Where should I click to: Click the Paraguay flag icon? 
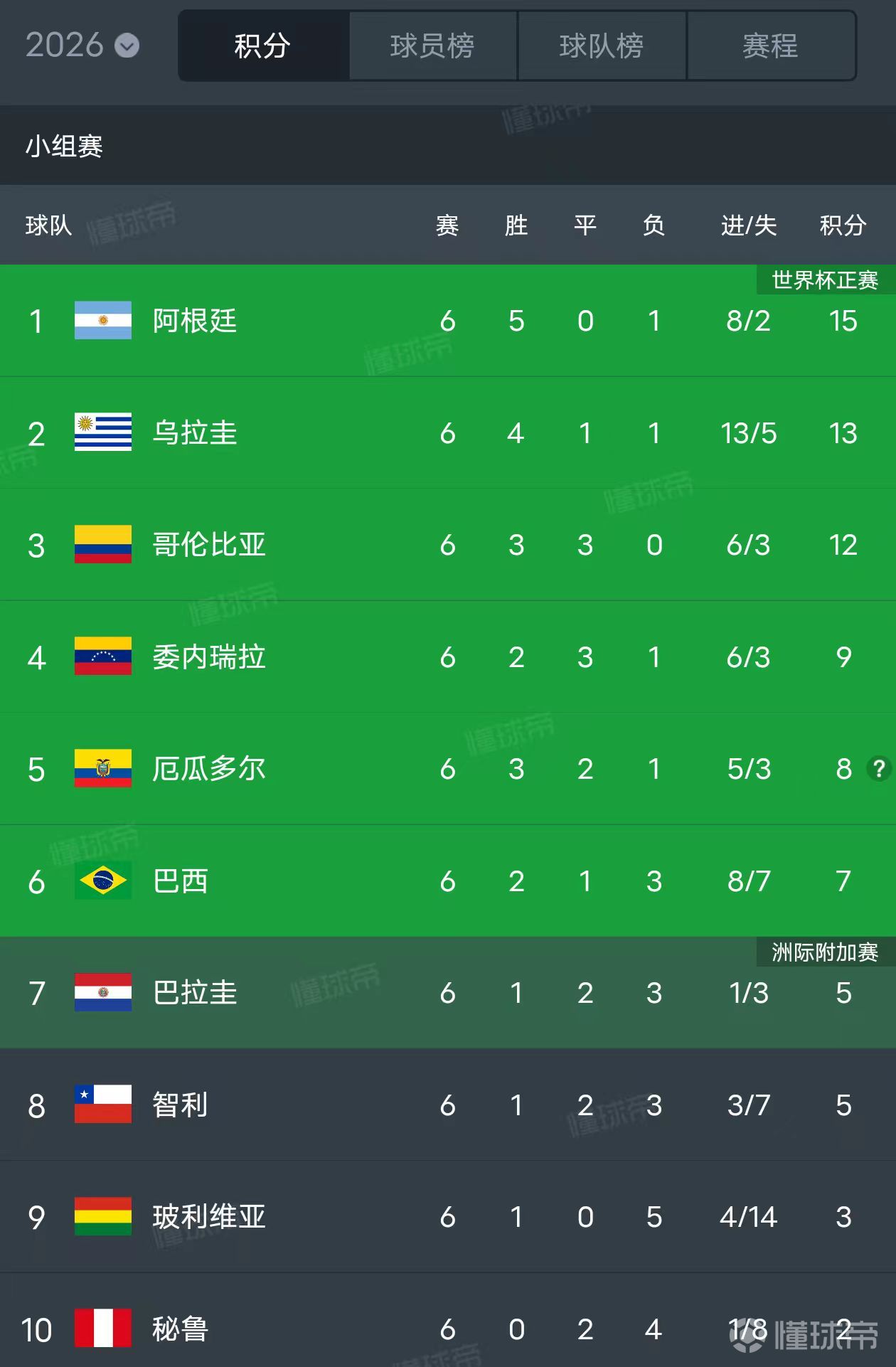pos(102,994)
